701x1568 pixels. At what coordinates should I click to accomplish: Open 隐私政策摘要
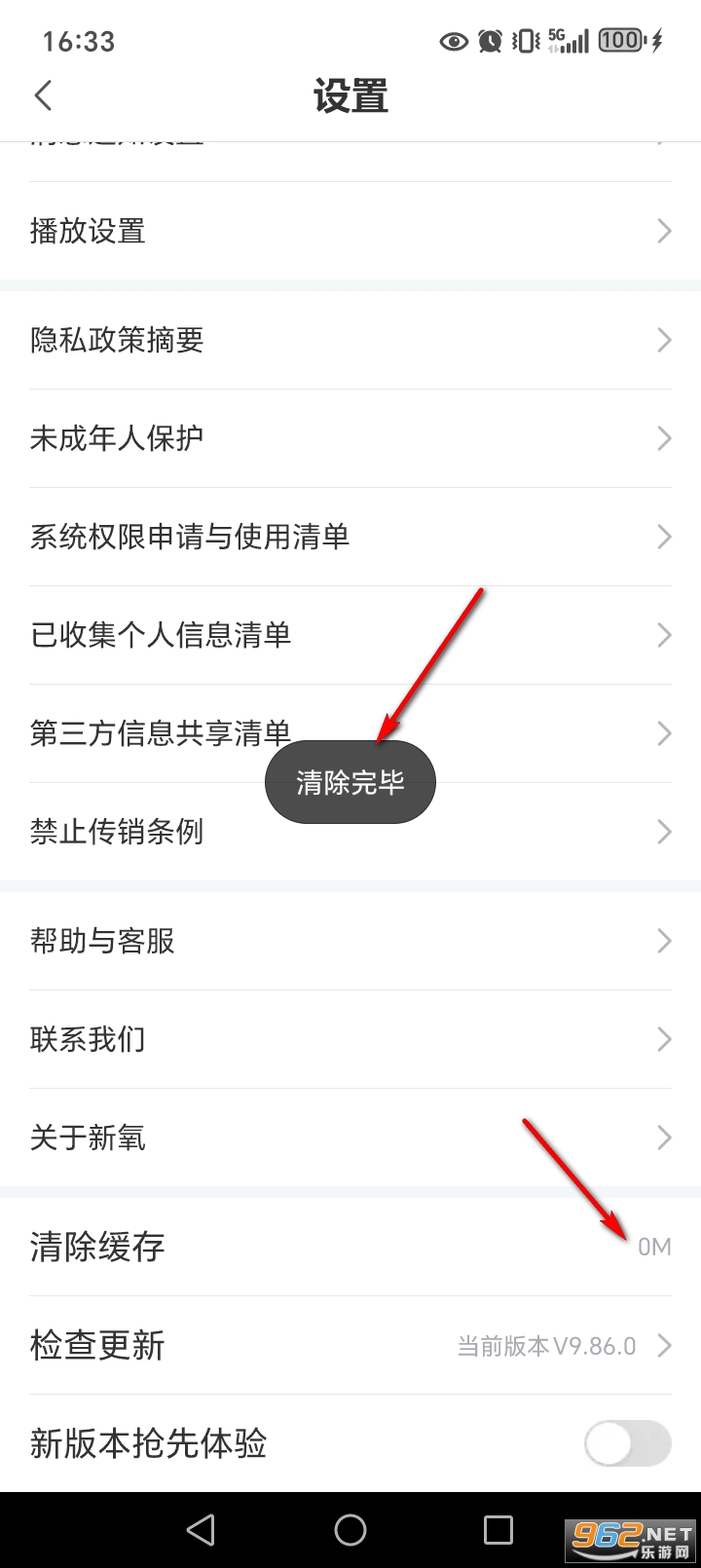coord(350,340)
